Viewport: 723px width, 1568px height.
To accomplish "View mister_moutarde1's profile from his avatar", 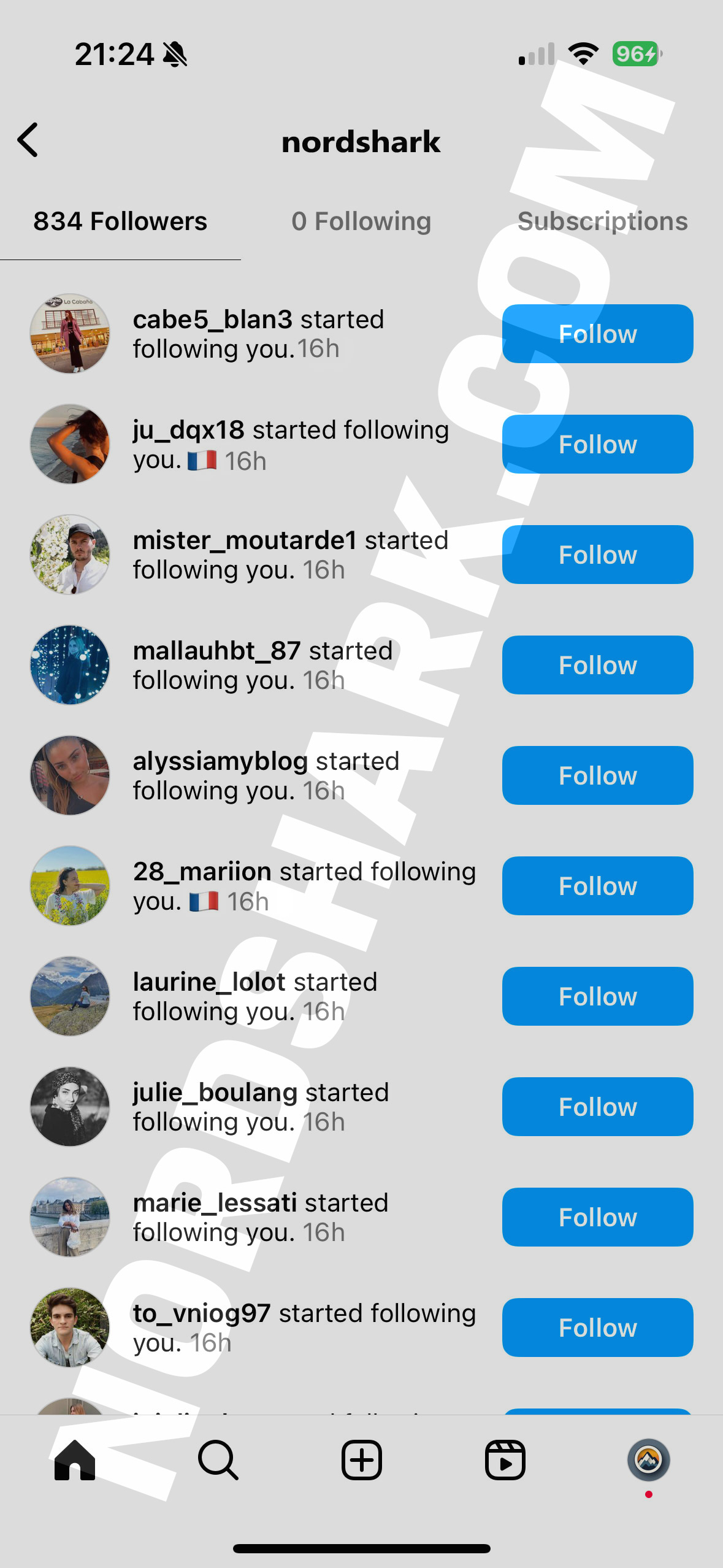I will click(x=70, y=555).
